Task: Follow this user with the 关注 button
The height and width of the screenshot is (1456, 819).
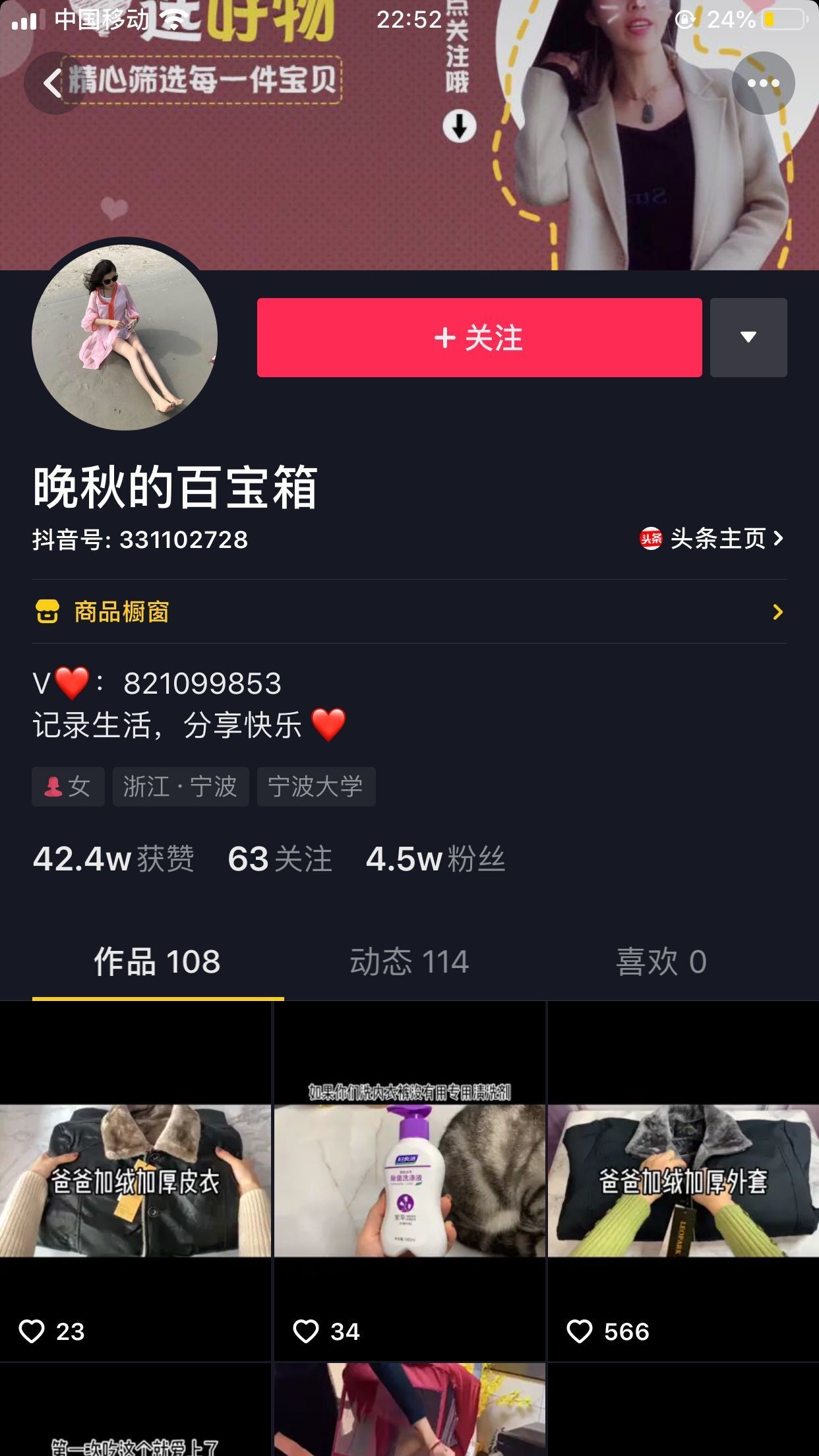Action: click(x=479, y=338)
